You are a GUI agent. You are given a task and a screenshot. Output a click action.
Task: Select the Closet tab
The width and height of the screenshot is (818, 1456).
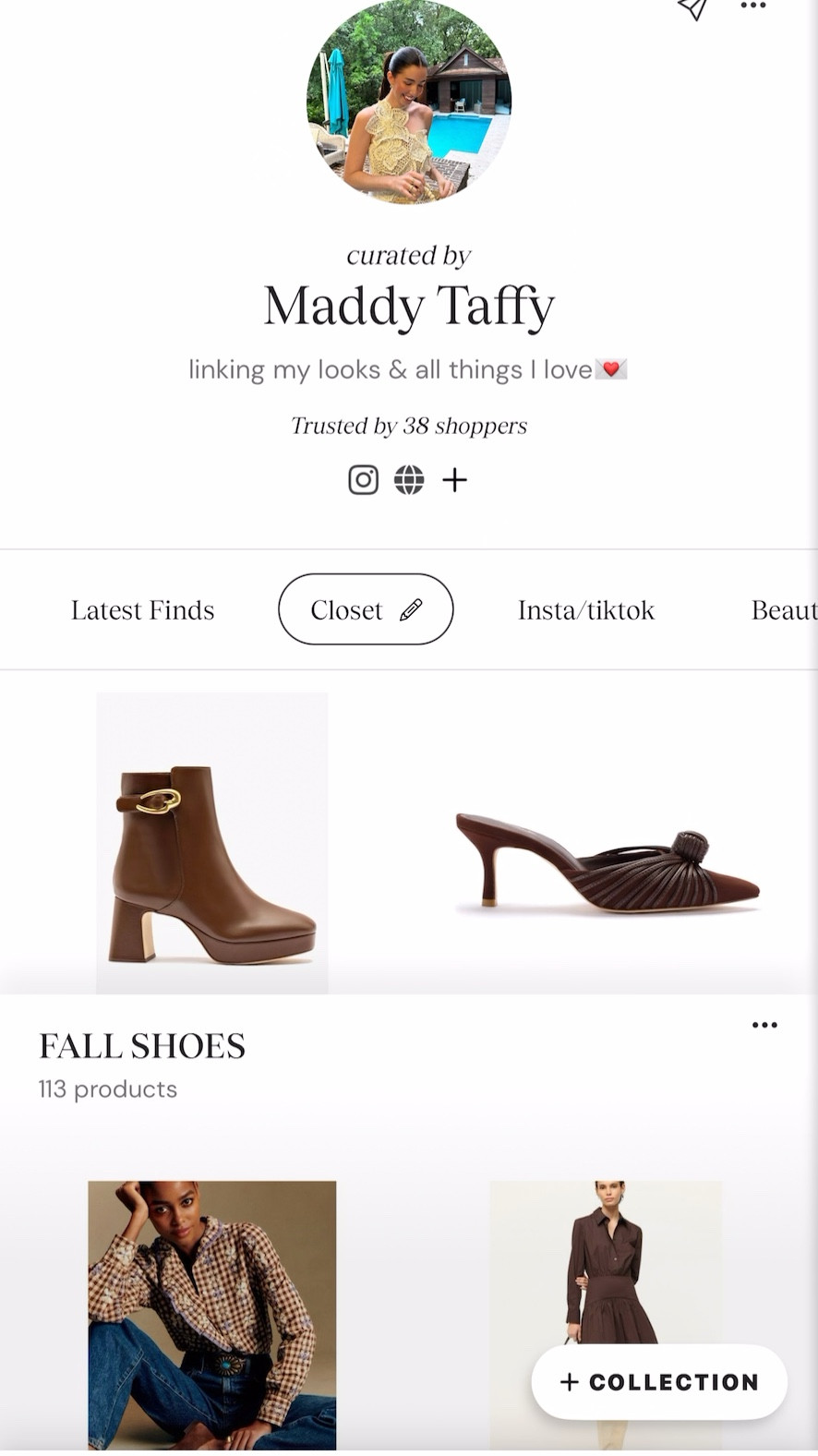347,609
